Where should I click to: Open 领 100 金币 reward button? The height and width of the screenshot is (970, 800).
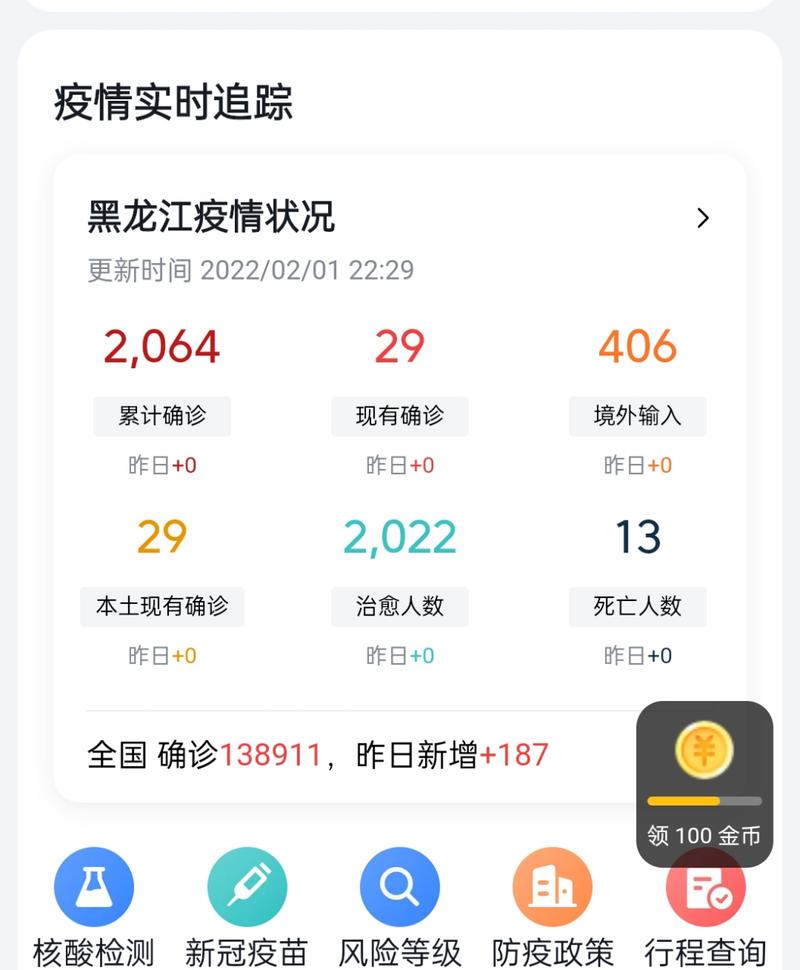click(704, 834)
